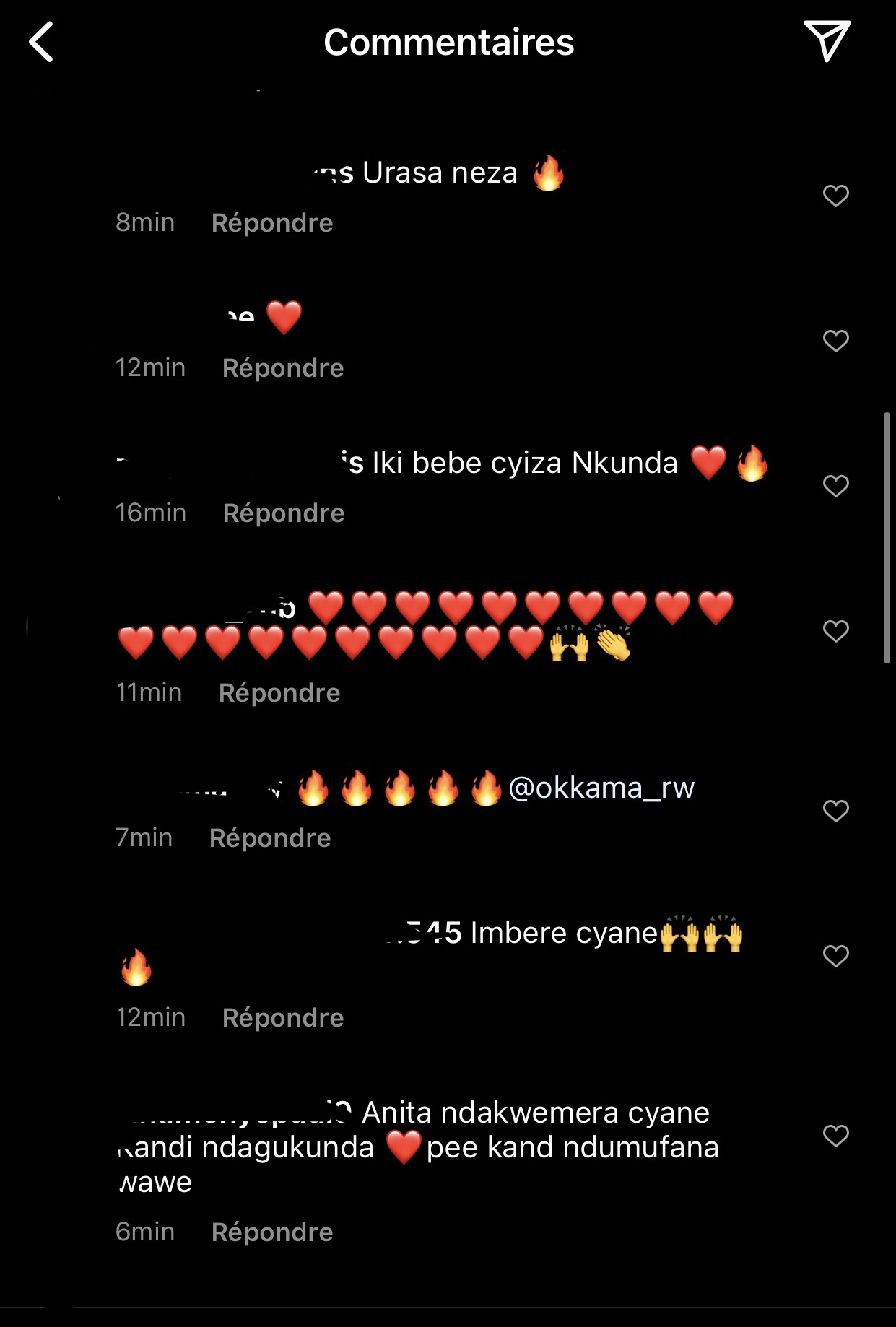Like the comment full of red hearts
The height and width of the screenshot is (1327, 896).
[x=835, y=631]
